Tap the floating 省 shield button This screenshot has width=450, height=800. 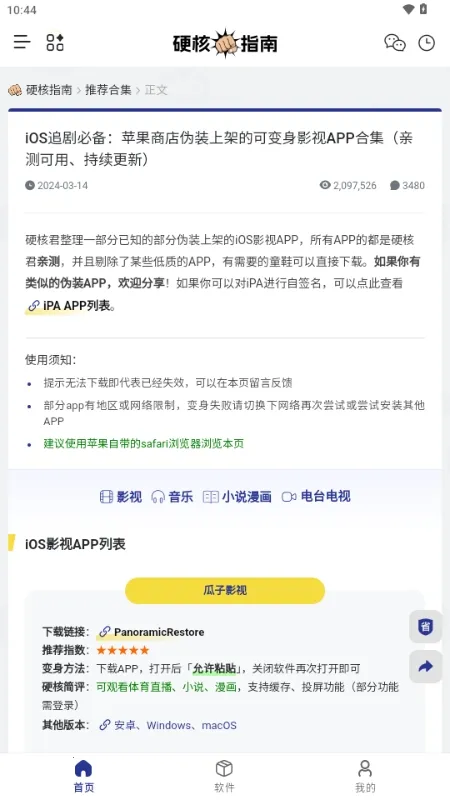coord(426,626)
